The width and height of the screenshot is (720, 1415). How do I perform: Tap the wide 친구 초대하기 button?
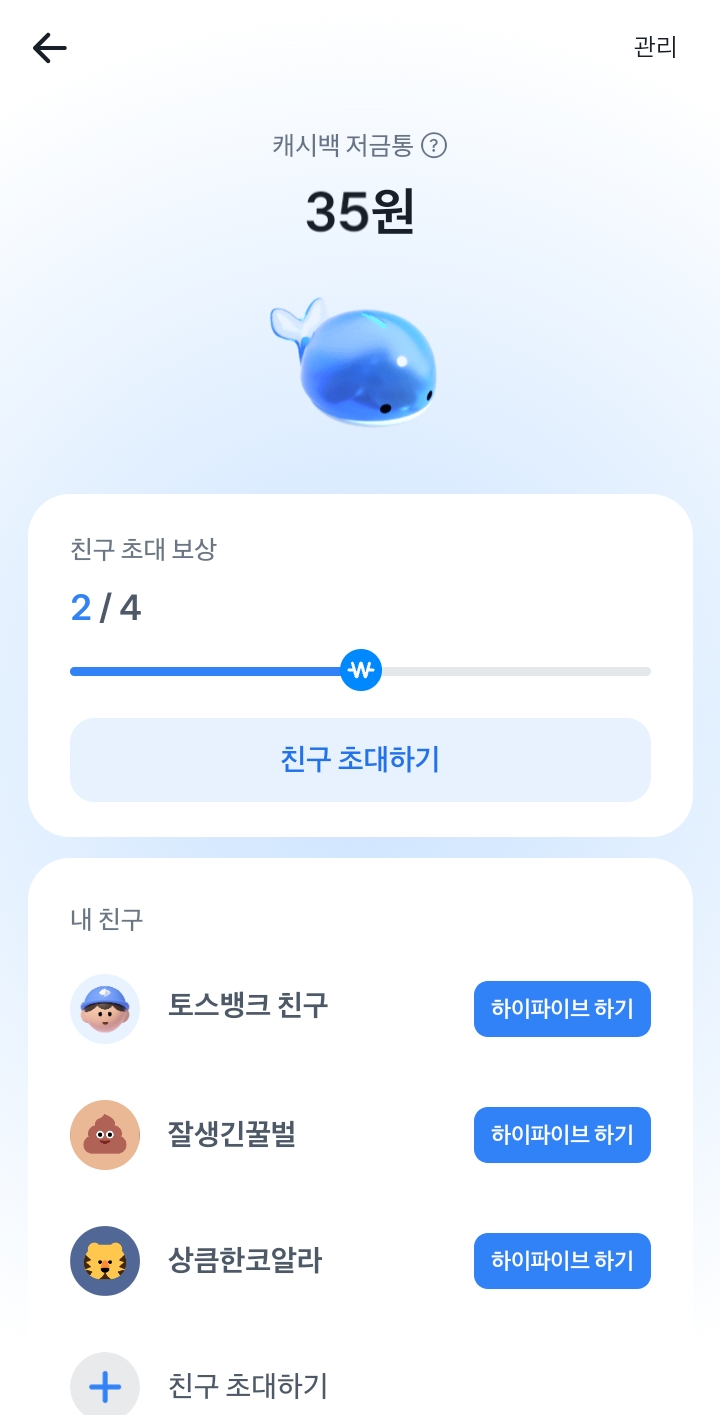click(x=360, y=760)
